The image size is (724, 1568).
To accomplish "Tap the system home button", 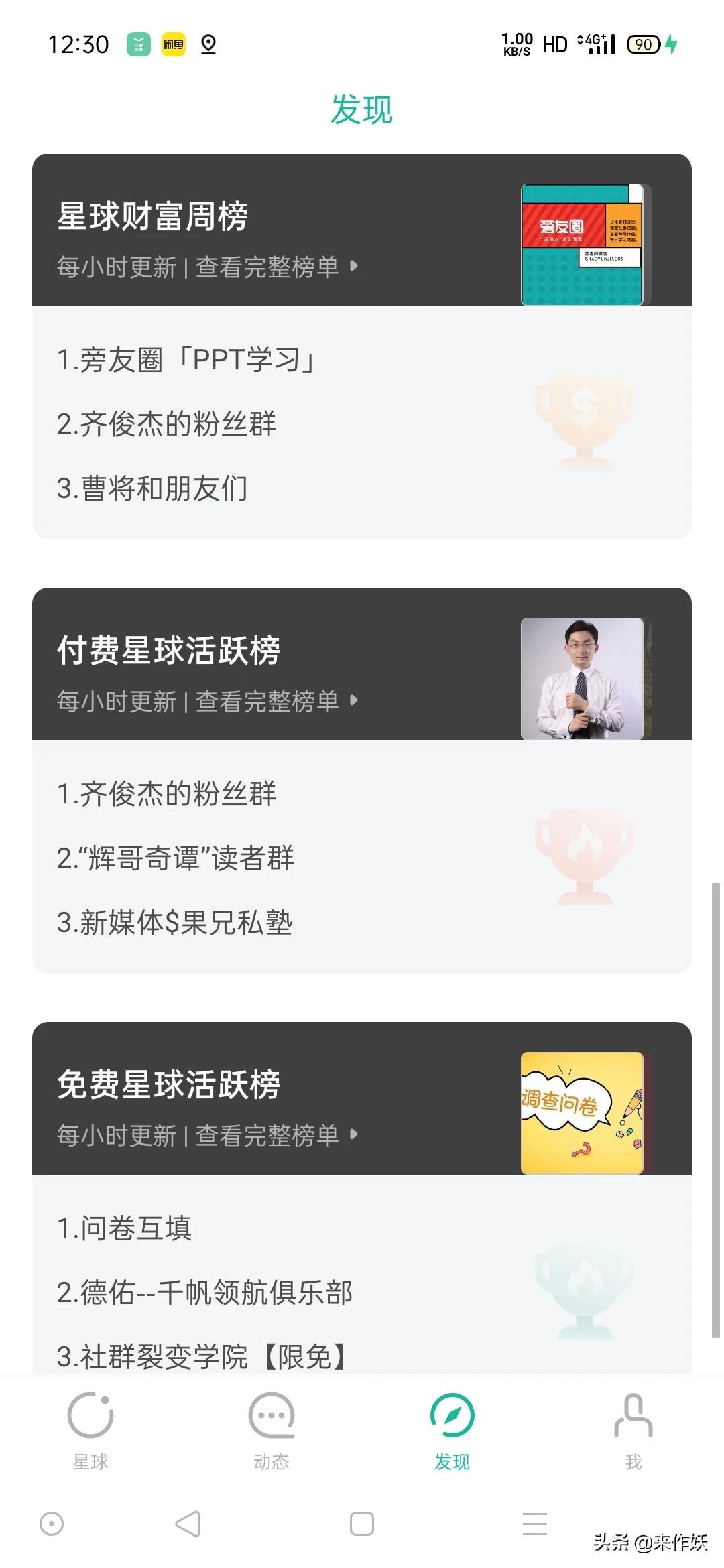I will click(362, 1524).
